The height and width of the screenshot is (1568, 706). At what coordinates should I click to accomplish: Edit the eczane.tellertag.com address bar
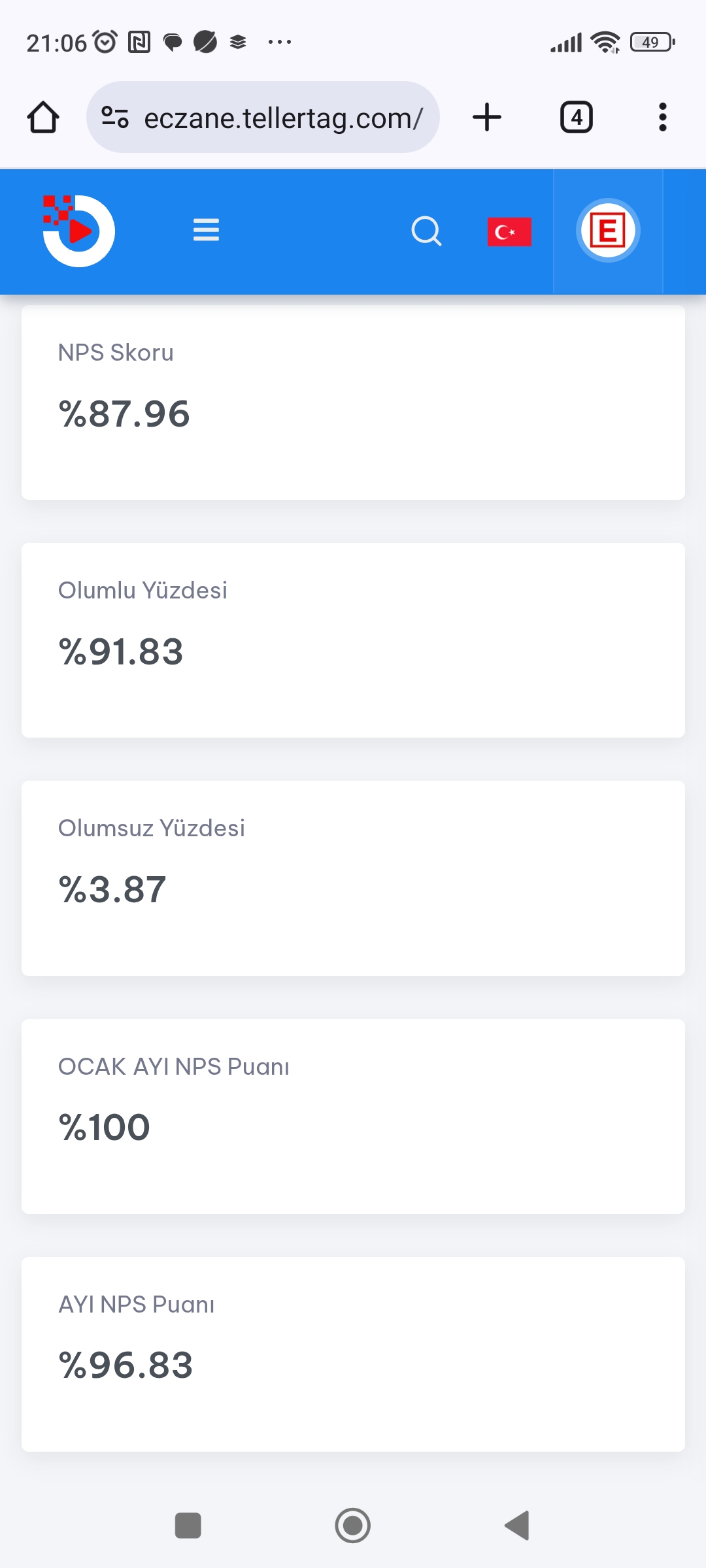click(263, 118)
